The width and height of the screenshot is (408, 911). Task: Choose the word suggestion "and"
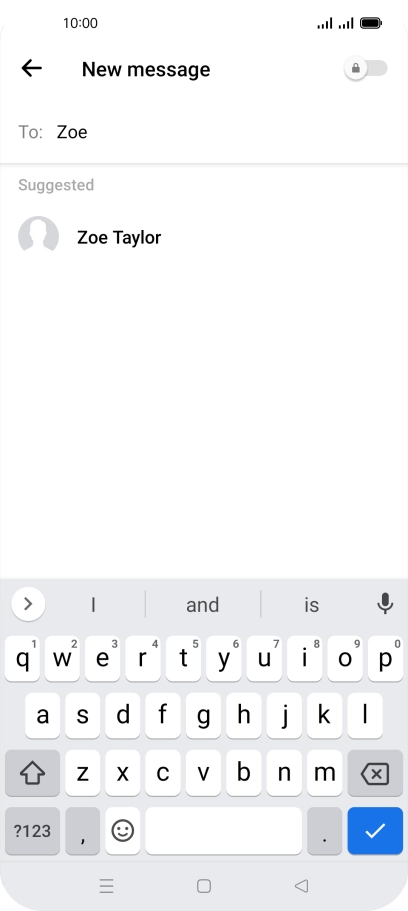[x=202, y=605]
